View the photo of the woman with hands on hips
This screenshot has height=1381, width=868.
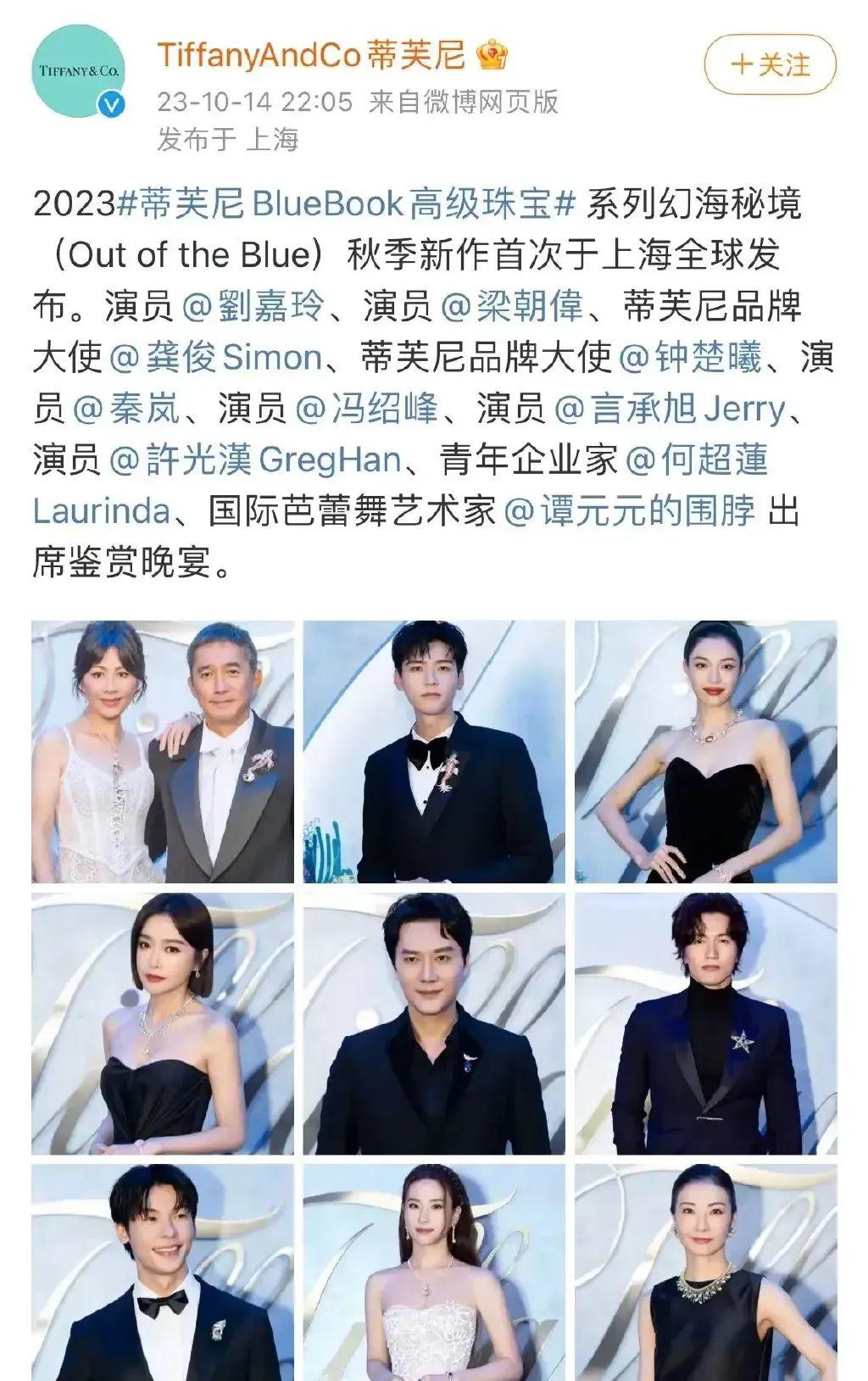[x=705, y=752]
